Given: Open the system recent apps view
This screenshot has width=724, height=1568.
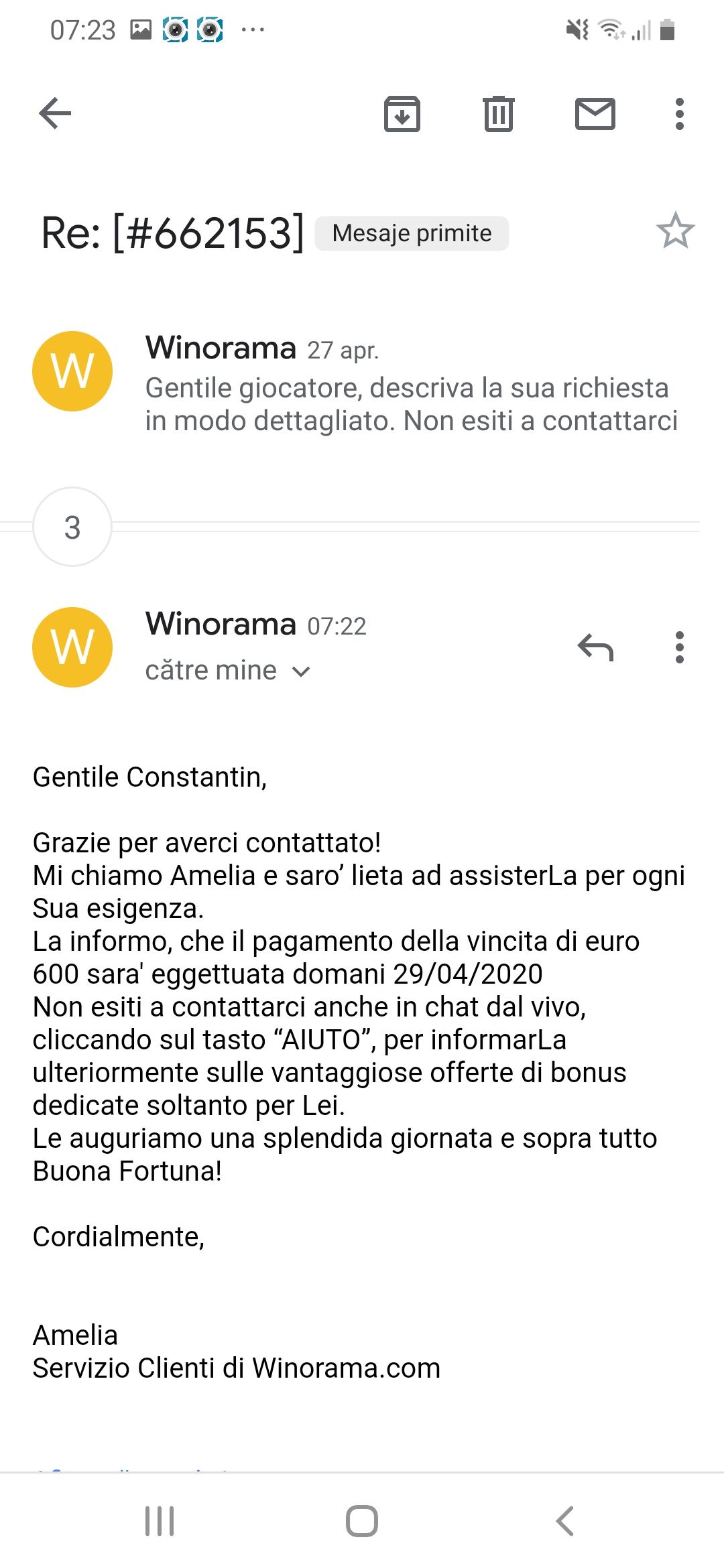Looking at the screenshot, I should [160, 1520].
